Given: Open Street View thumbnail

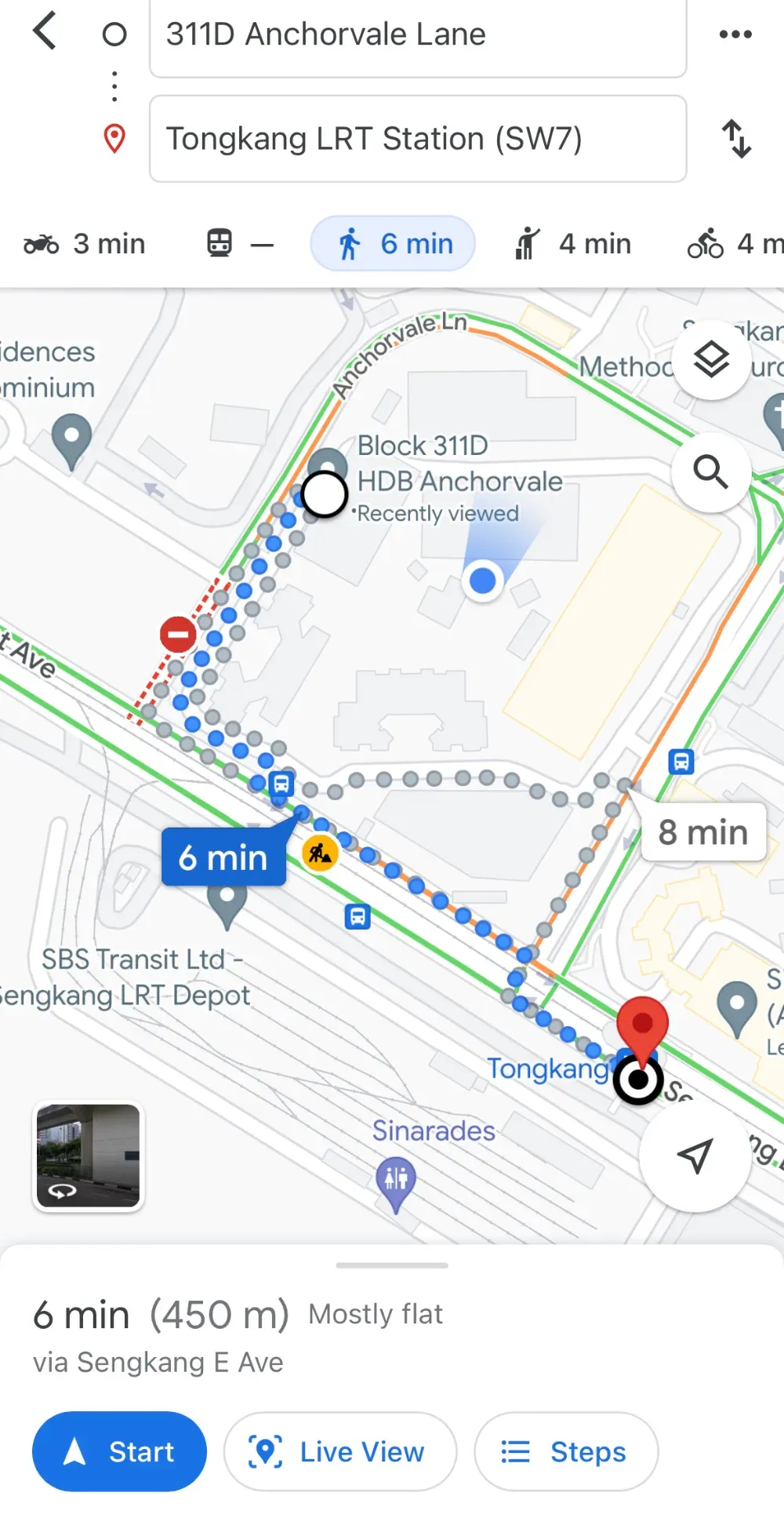Looking at the screenshot, I should (x=89, y=1156).
